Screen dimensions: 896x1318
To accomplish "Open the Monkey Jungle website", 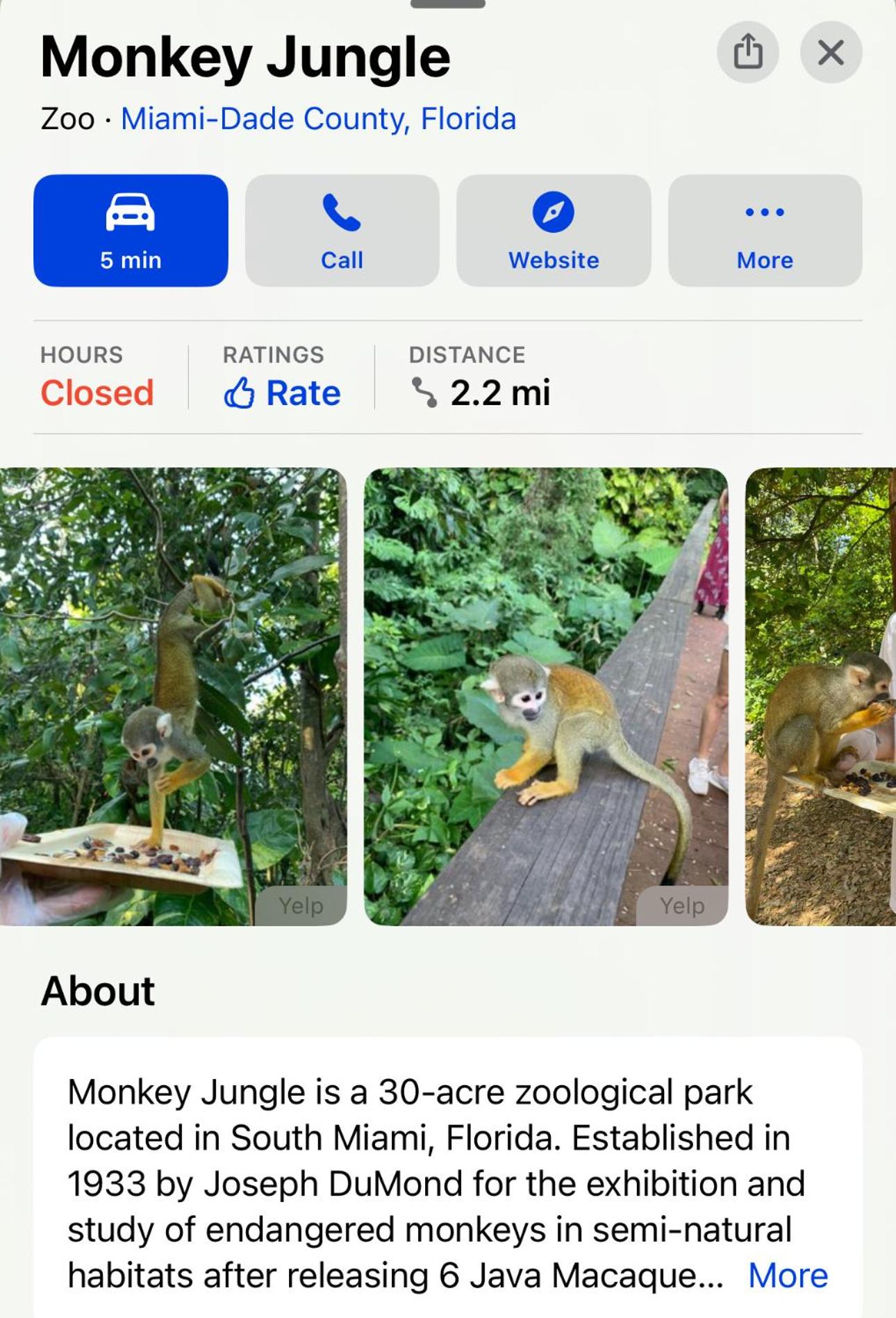I will pyautogui.click(x=554, y=231).
